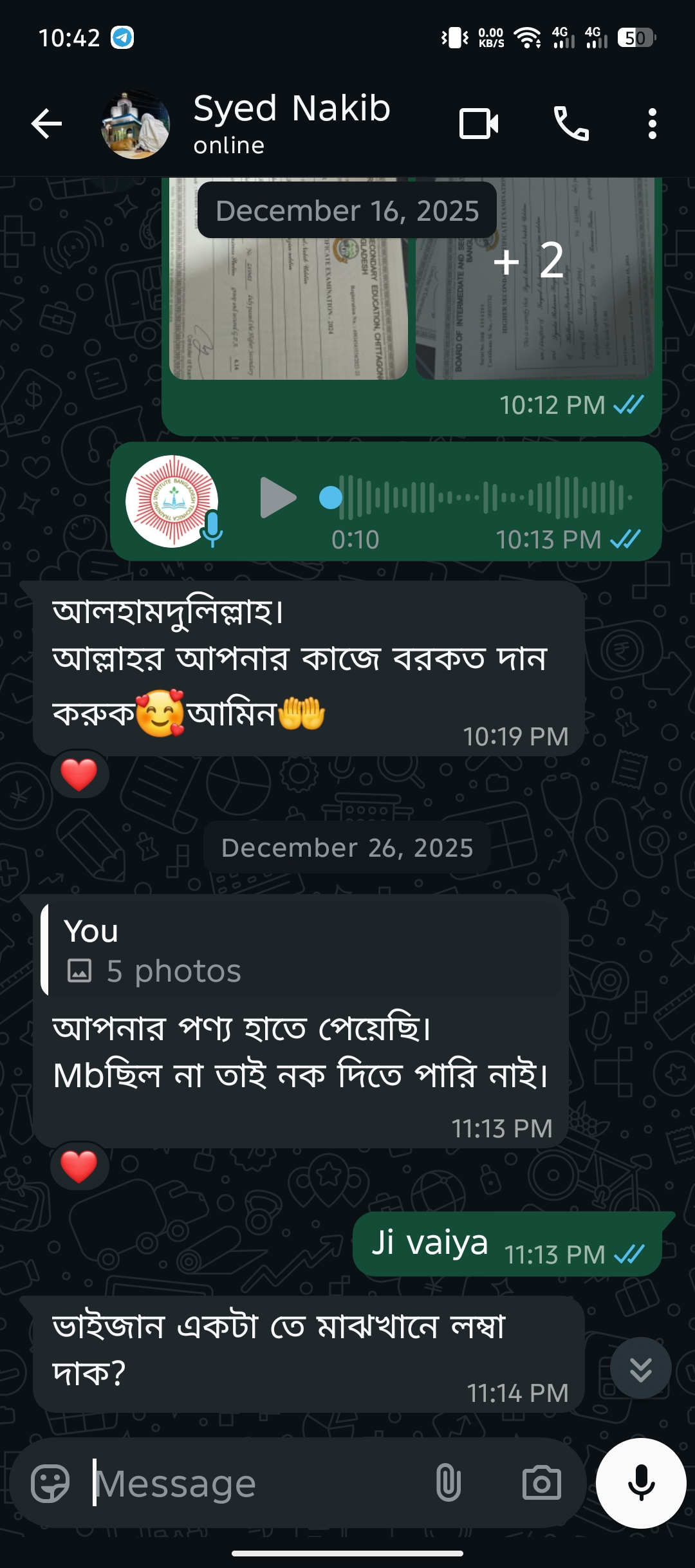Viewport: 695px width, 1568px height.
Task: Open the chat overflow menu
Action: pyautogui.click(x=652, y=124)
